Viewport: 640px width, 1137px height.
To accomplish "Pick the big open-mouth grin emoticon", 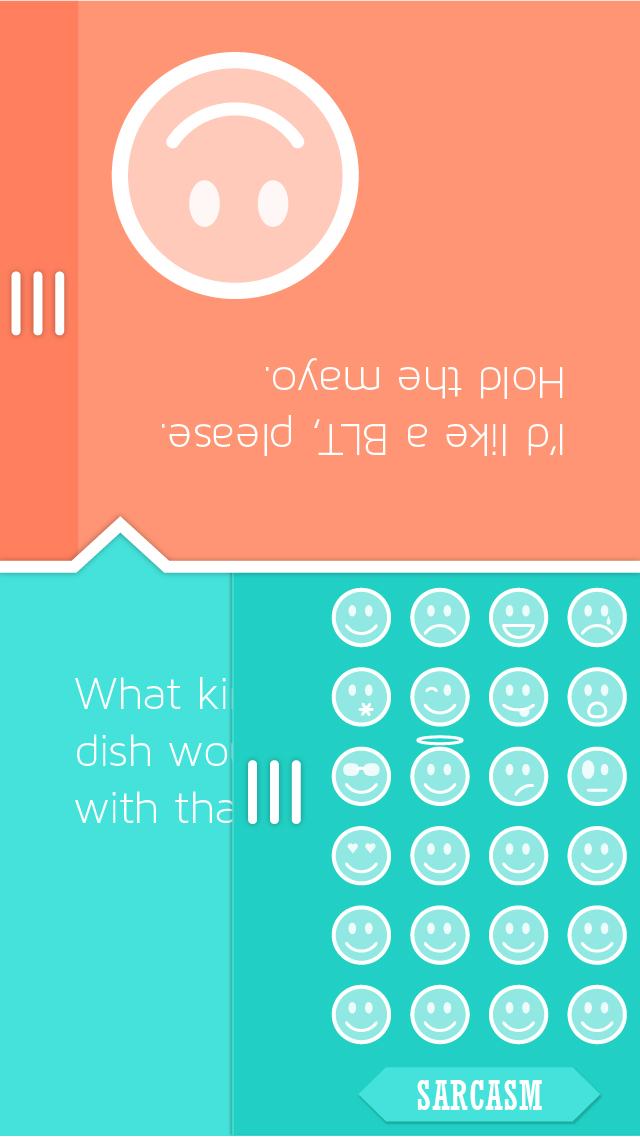I will (518, 617).
